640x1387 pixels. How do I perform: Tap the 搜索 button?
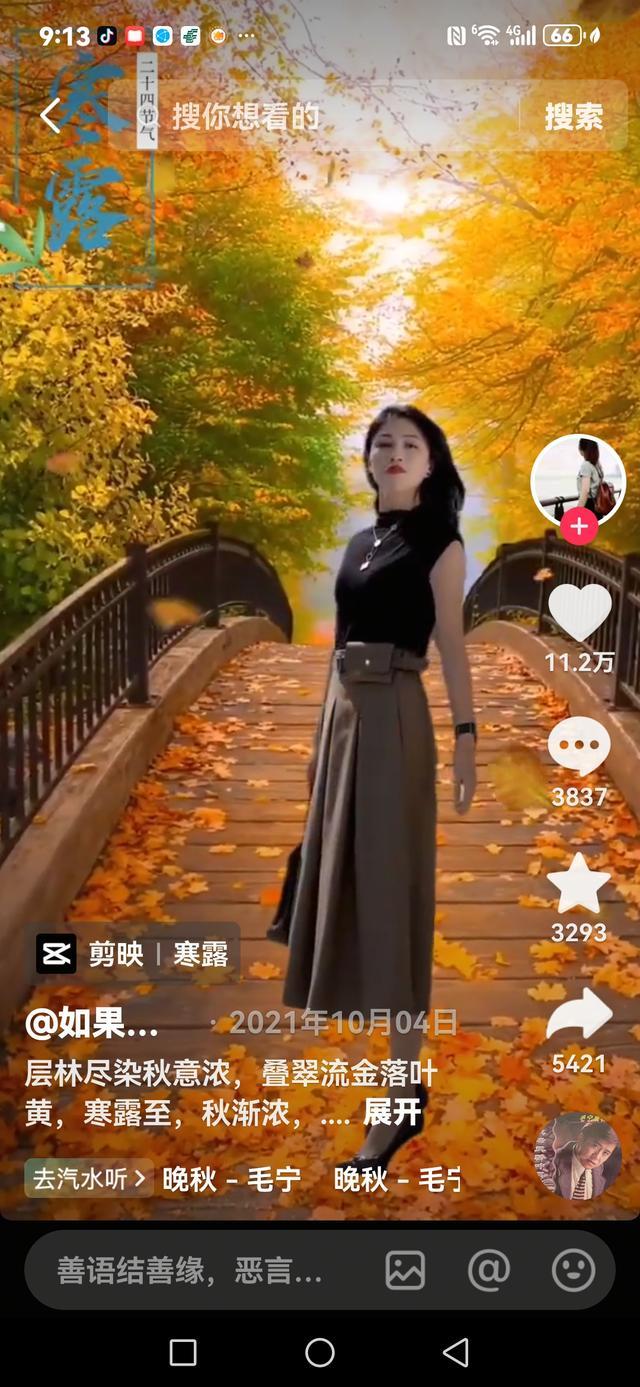point(573,117)
